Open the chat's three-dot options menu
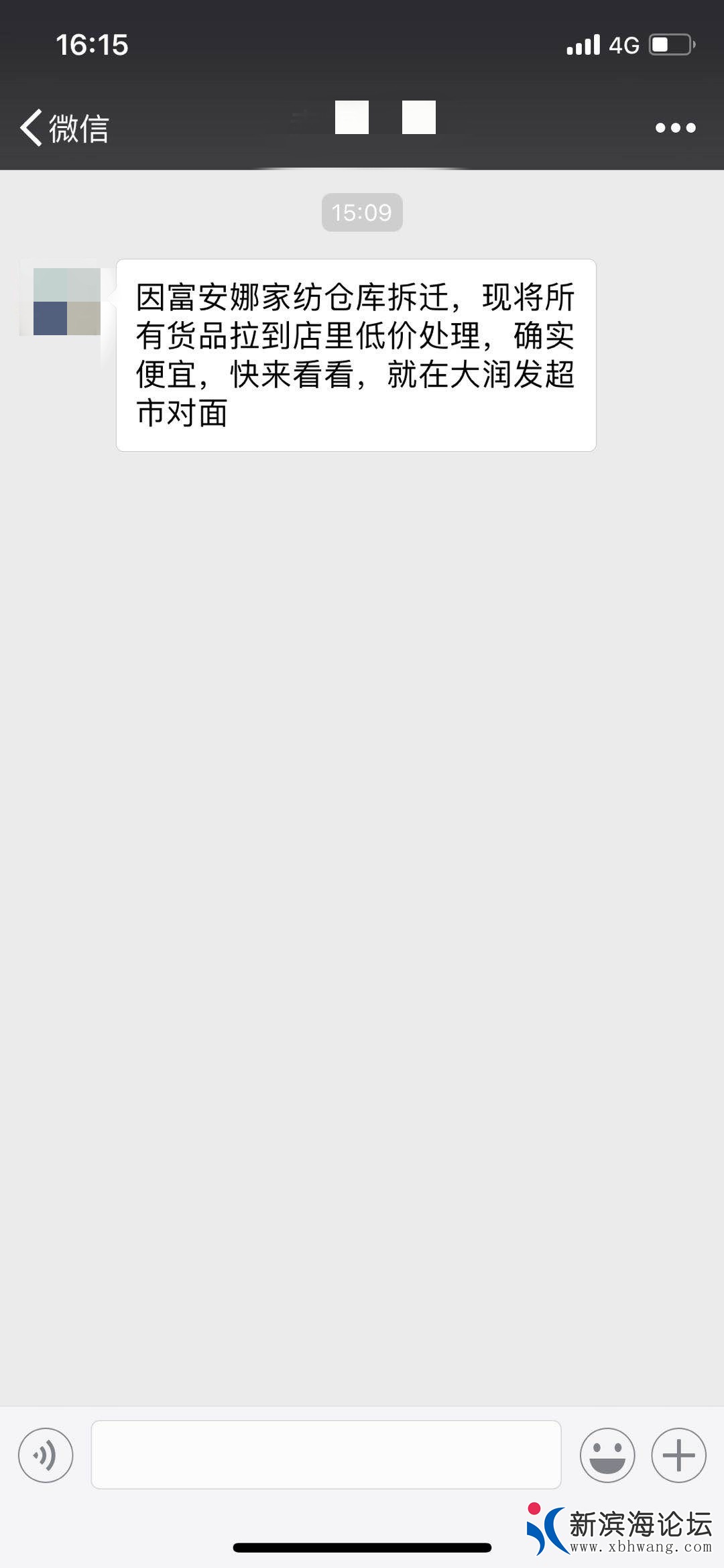 click(675, 127)
